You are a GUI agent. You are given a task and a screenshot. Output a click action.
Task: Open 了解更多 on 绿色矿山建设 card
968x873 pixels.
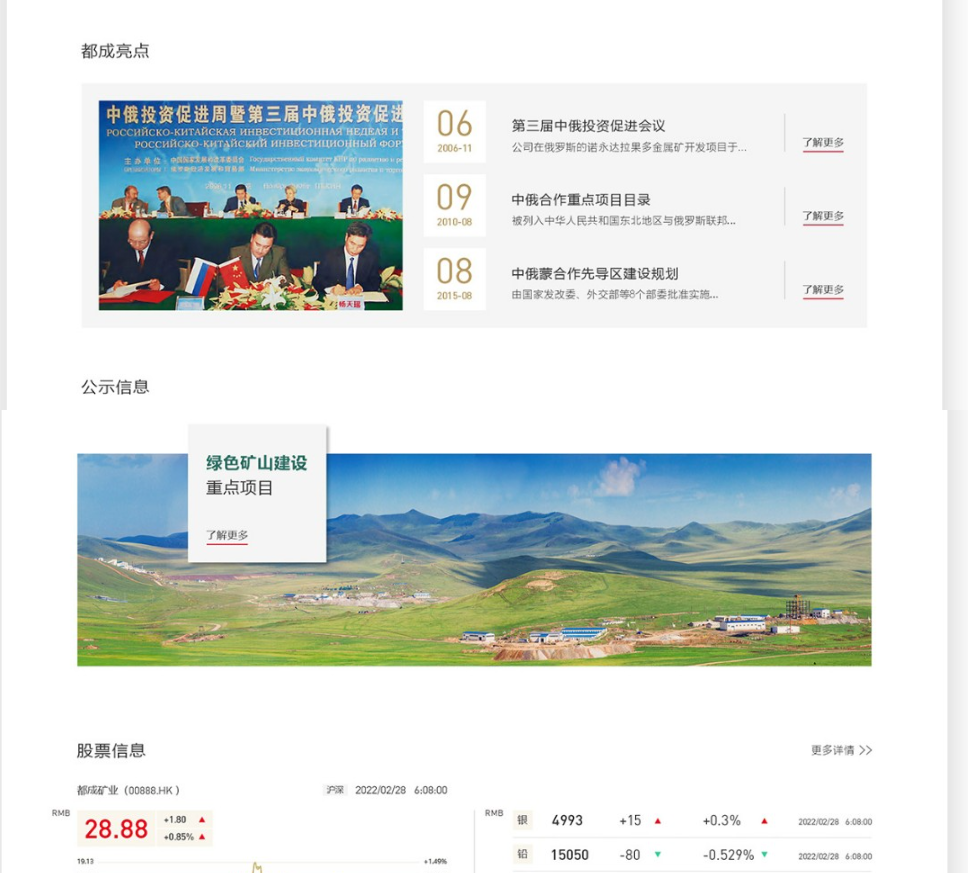pos(227,535)
